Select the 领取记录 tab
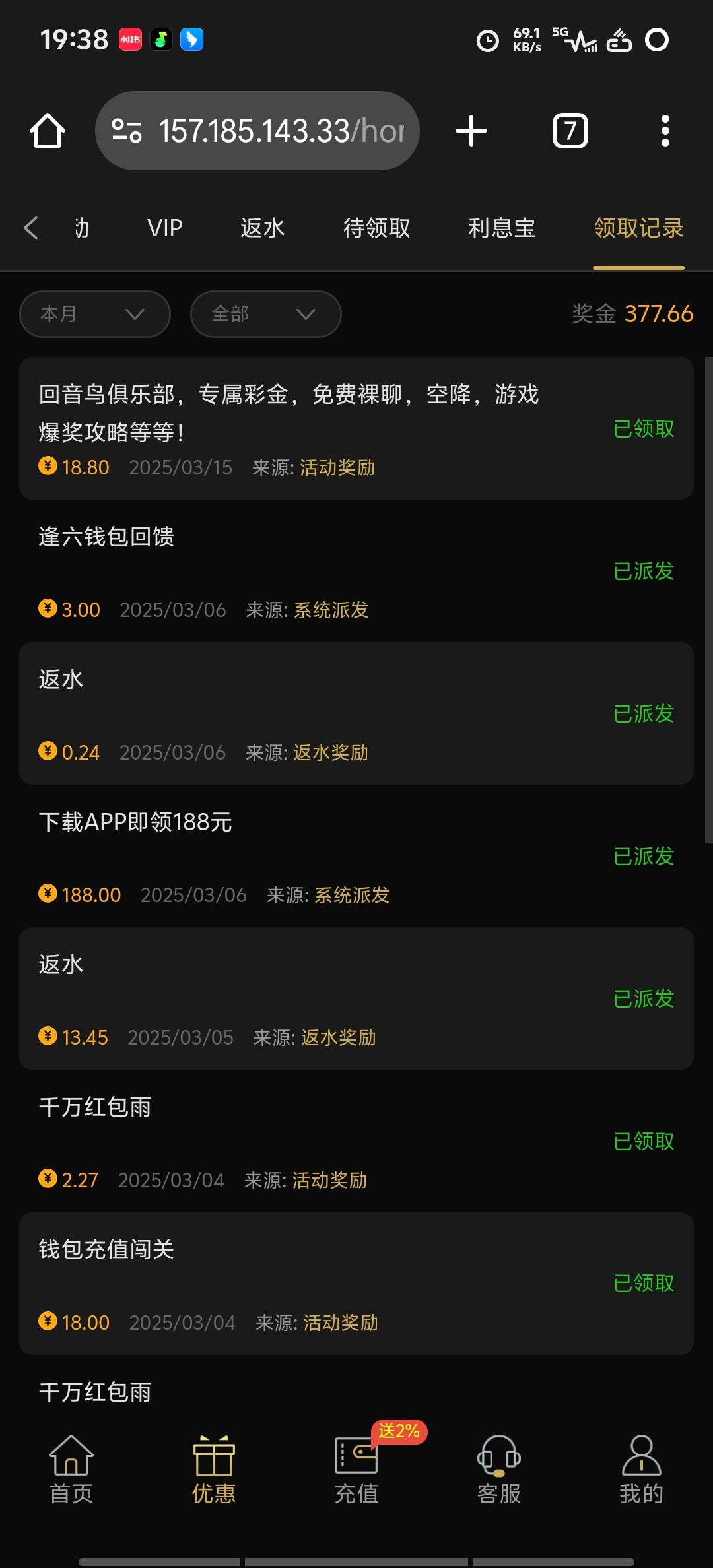The image size is (713, 1568). tap(638, 228)
